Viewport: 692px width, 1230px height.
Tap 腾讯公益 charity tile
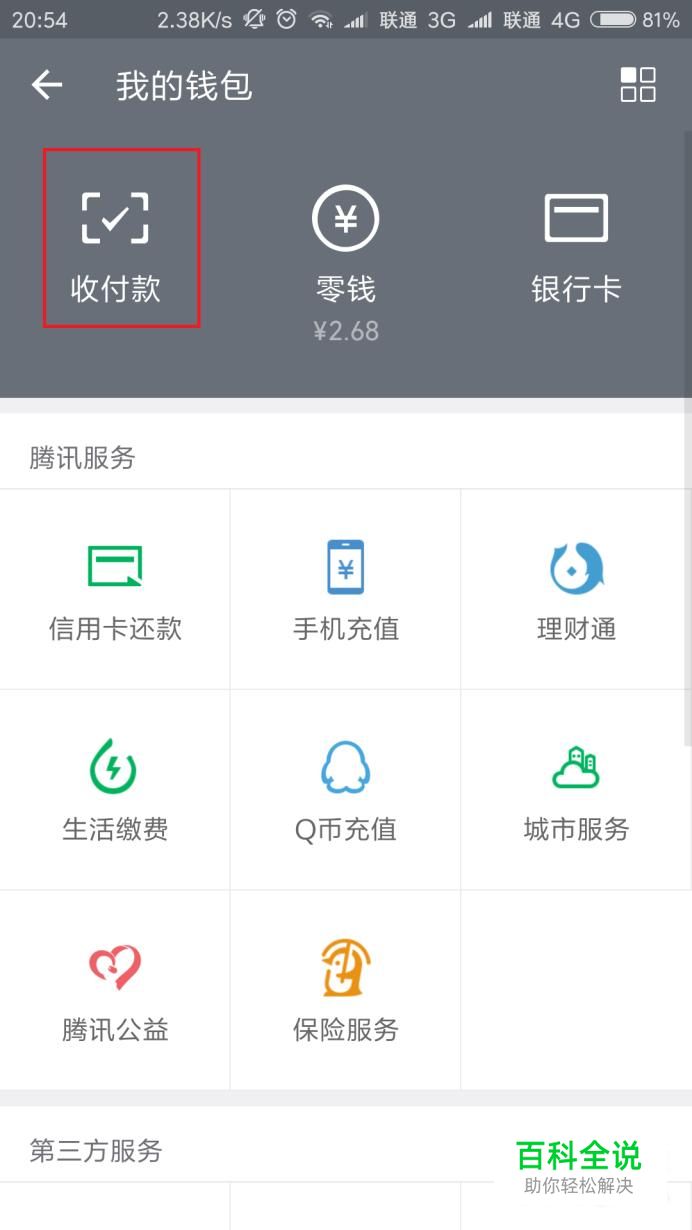(115, 990)
